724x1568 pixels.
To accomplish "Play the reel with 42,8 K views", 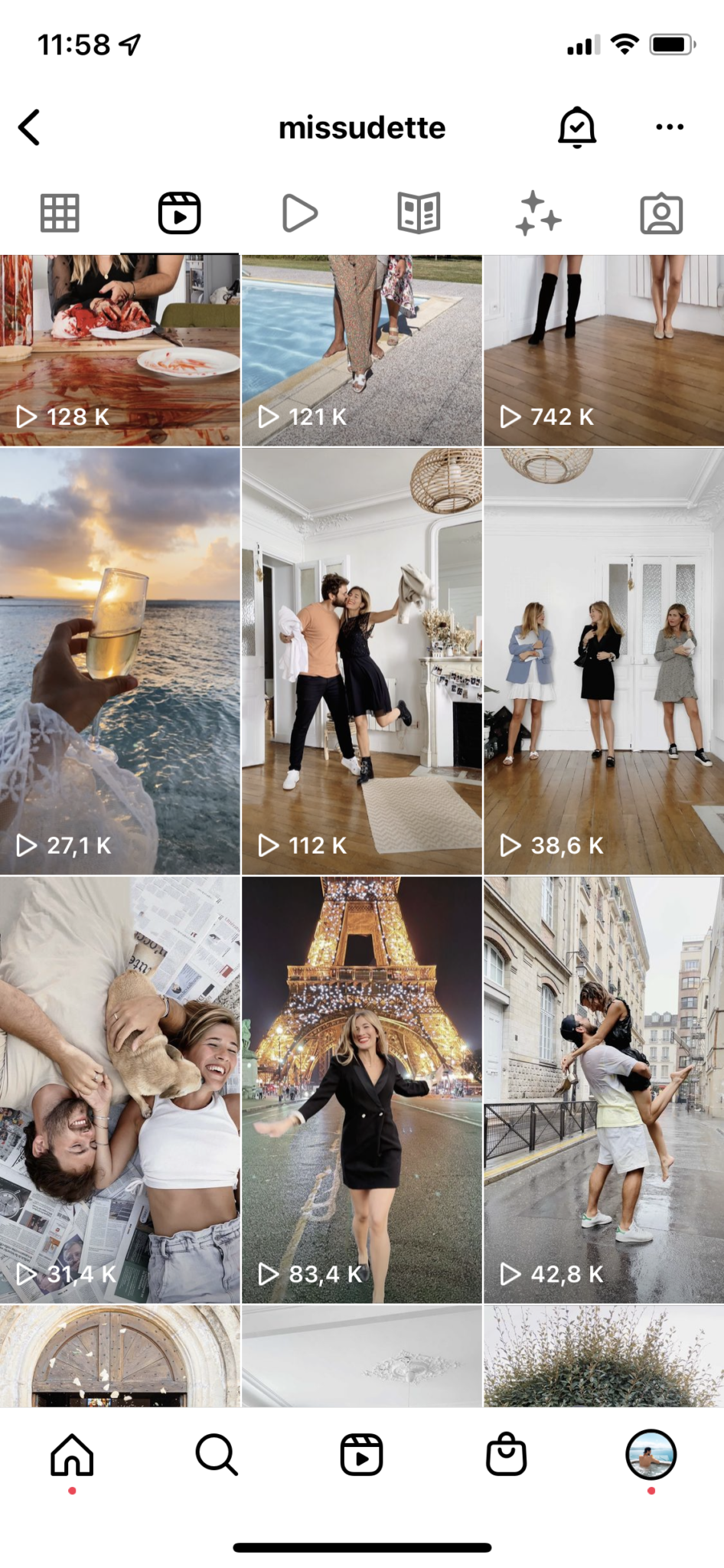I will point(604,1089).
